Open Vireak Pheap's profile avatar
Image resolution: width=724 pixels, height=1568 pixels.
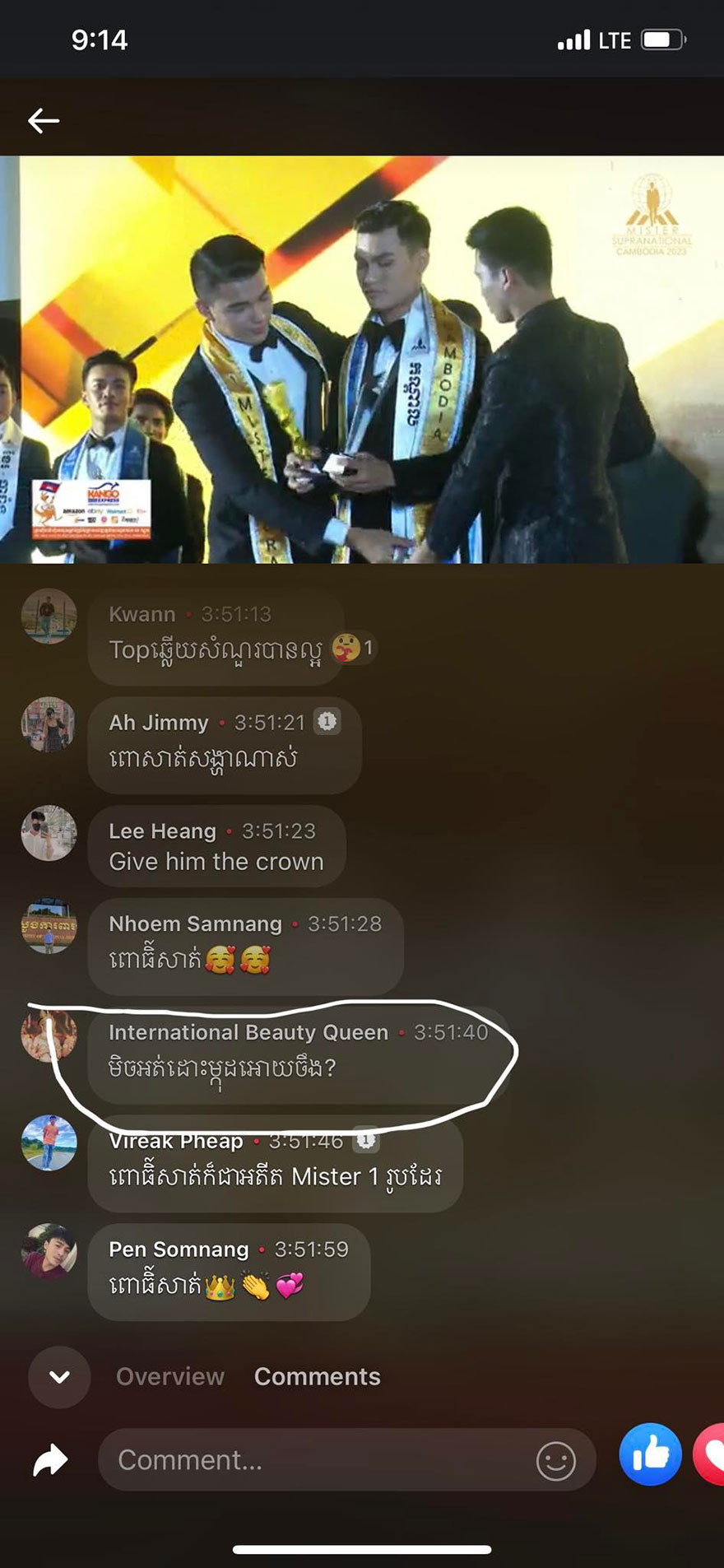point(49,1143)
